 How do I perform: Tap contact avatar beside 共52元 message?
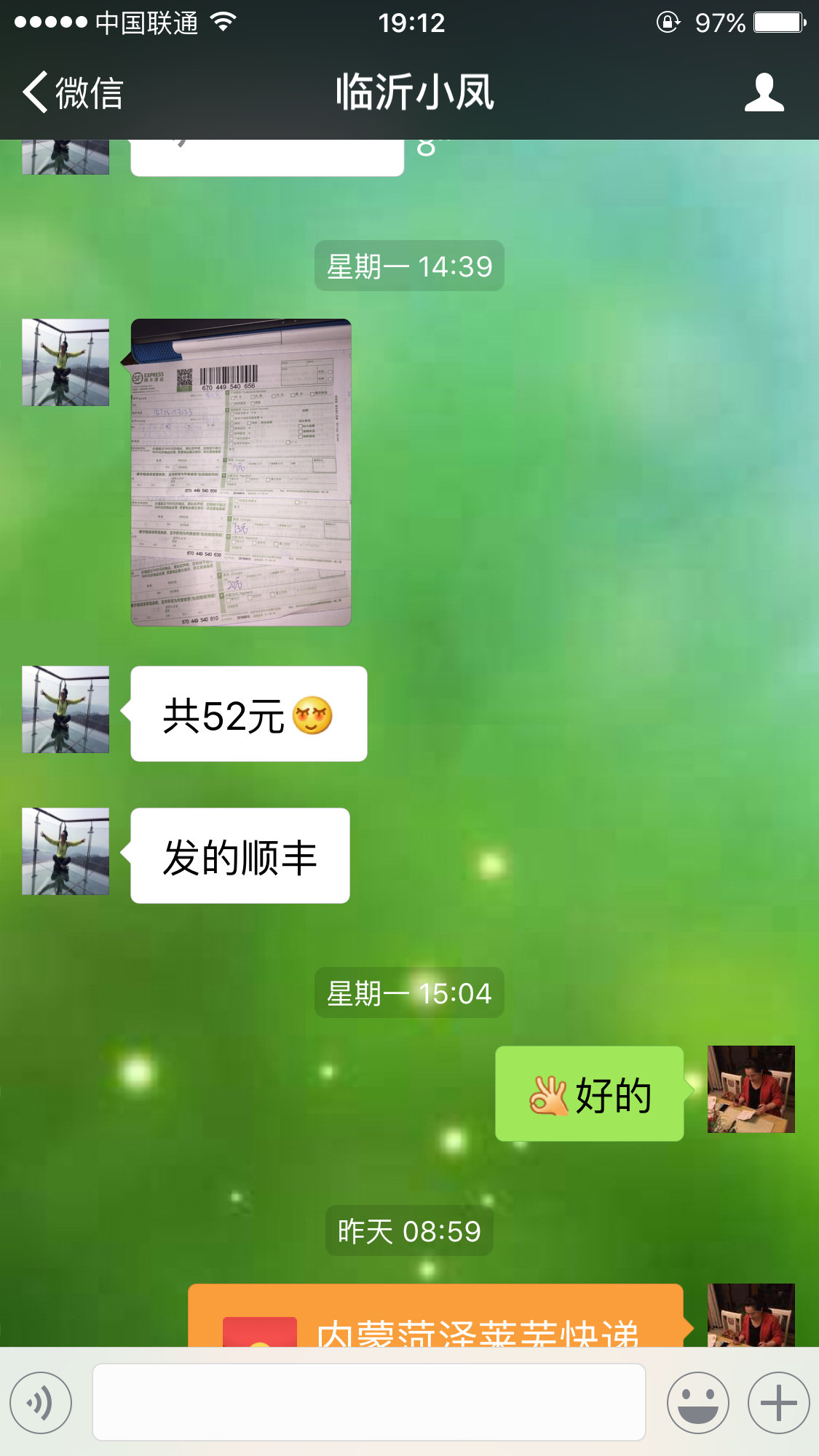point(66,709)
